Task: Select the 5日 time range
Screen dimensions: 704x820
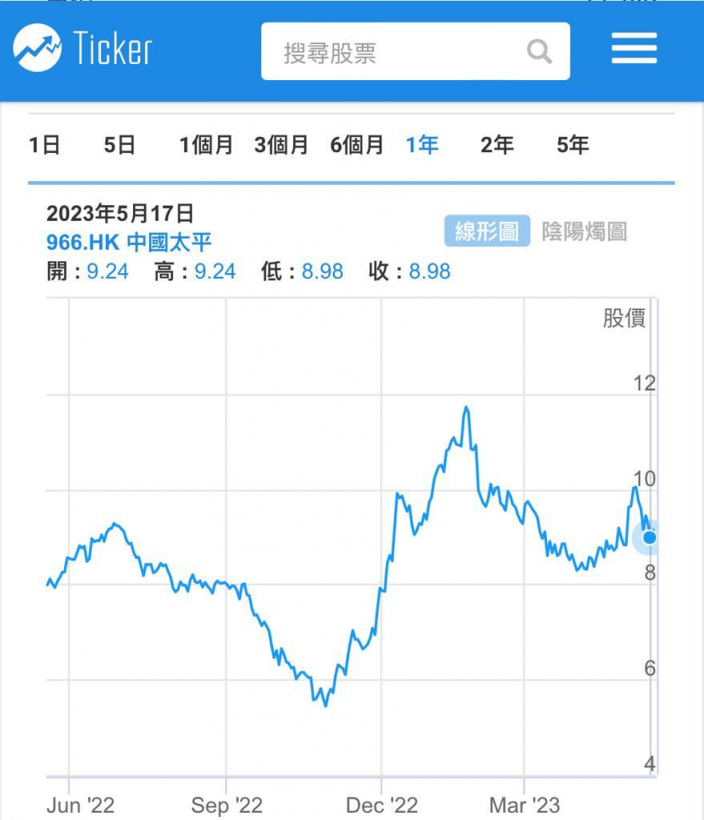Action: [x=120, y=145]
